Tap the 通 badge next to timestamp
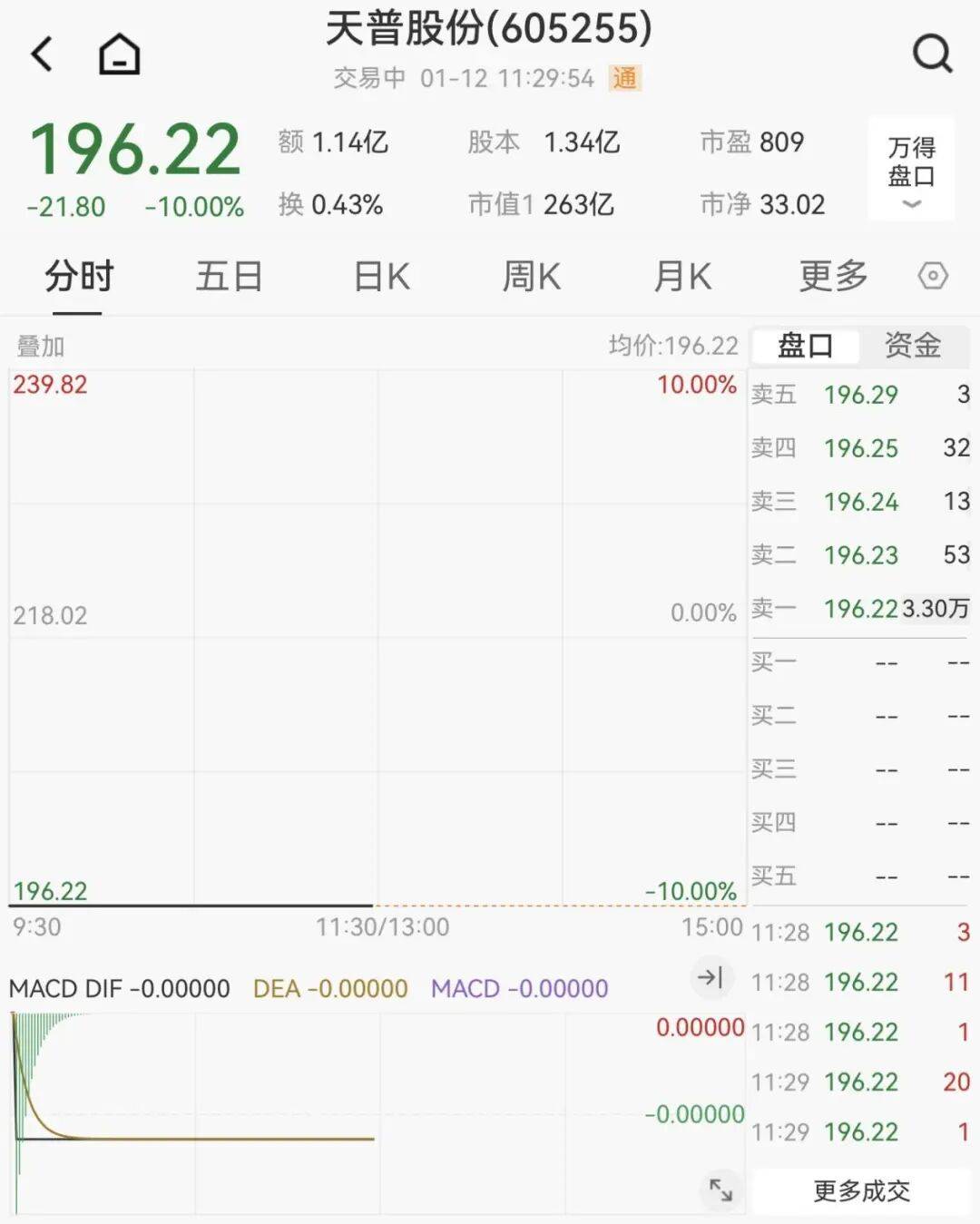 [626, 79]
